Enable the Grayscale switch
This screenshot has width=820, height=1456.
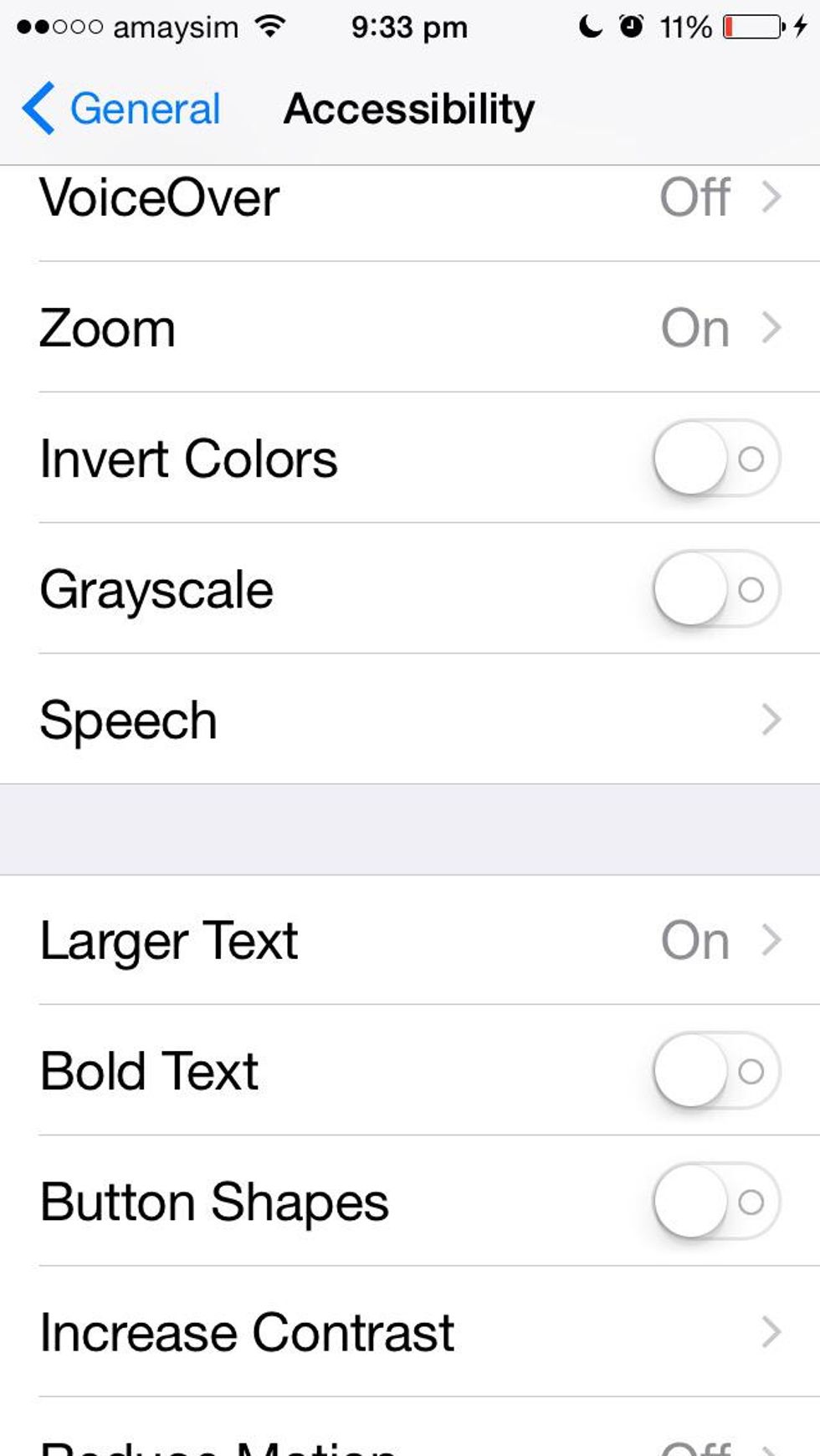[716, 589]
